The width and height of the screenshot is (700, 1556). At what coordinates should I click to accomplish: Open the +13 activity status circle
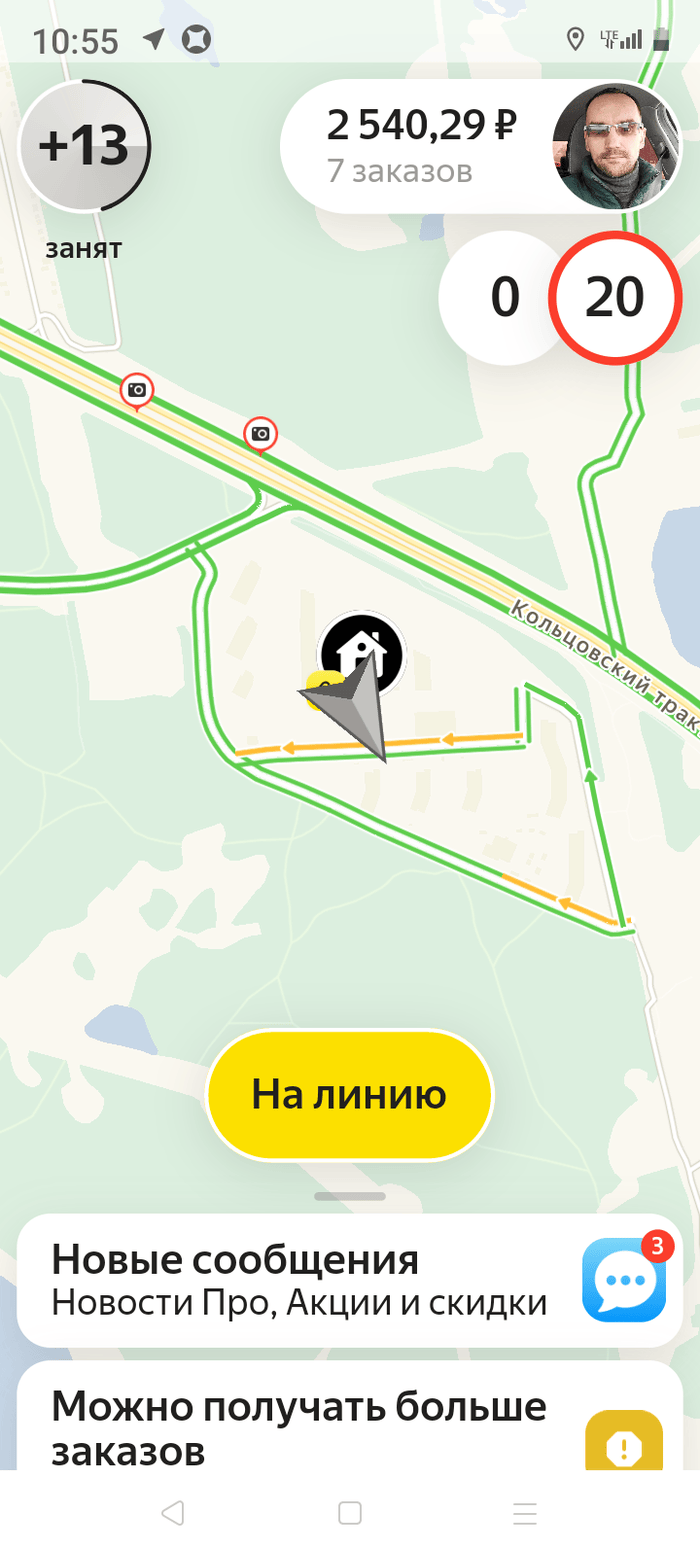point(84,147)
